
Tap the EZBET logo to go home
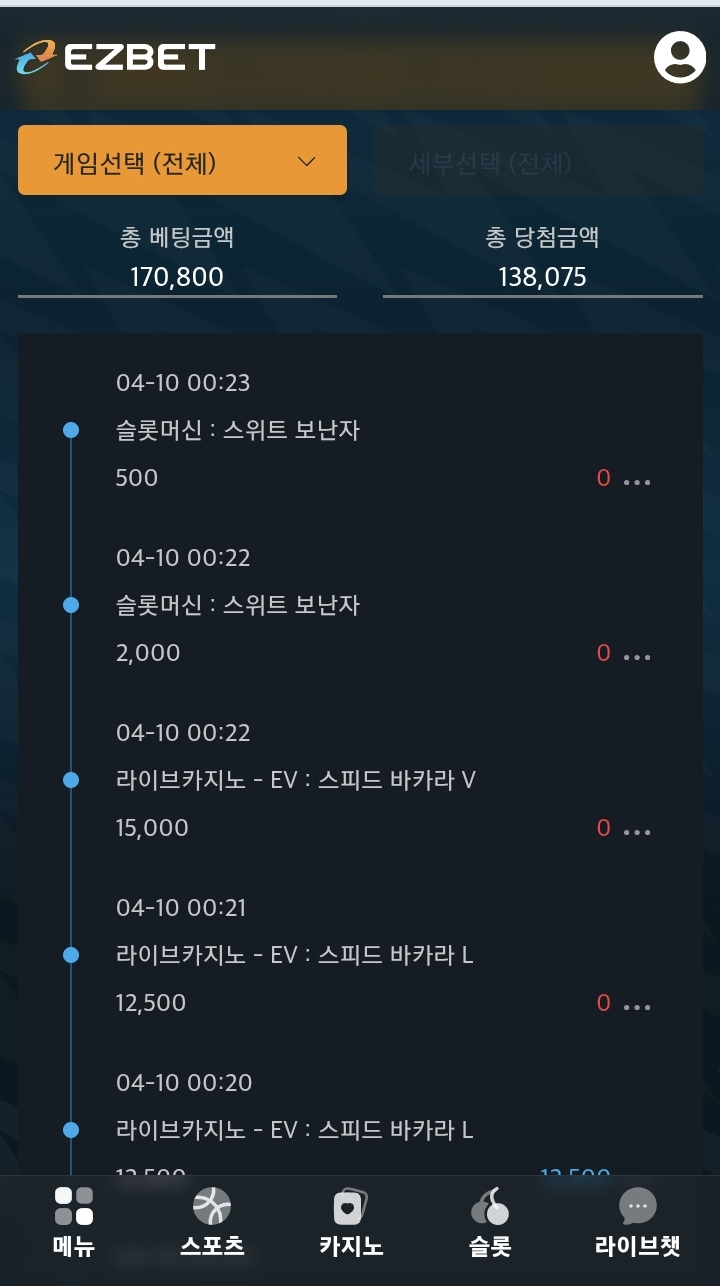[x=116, y=57]
